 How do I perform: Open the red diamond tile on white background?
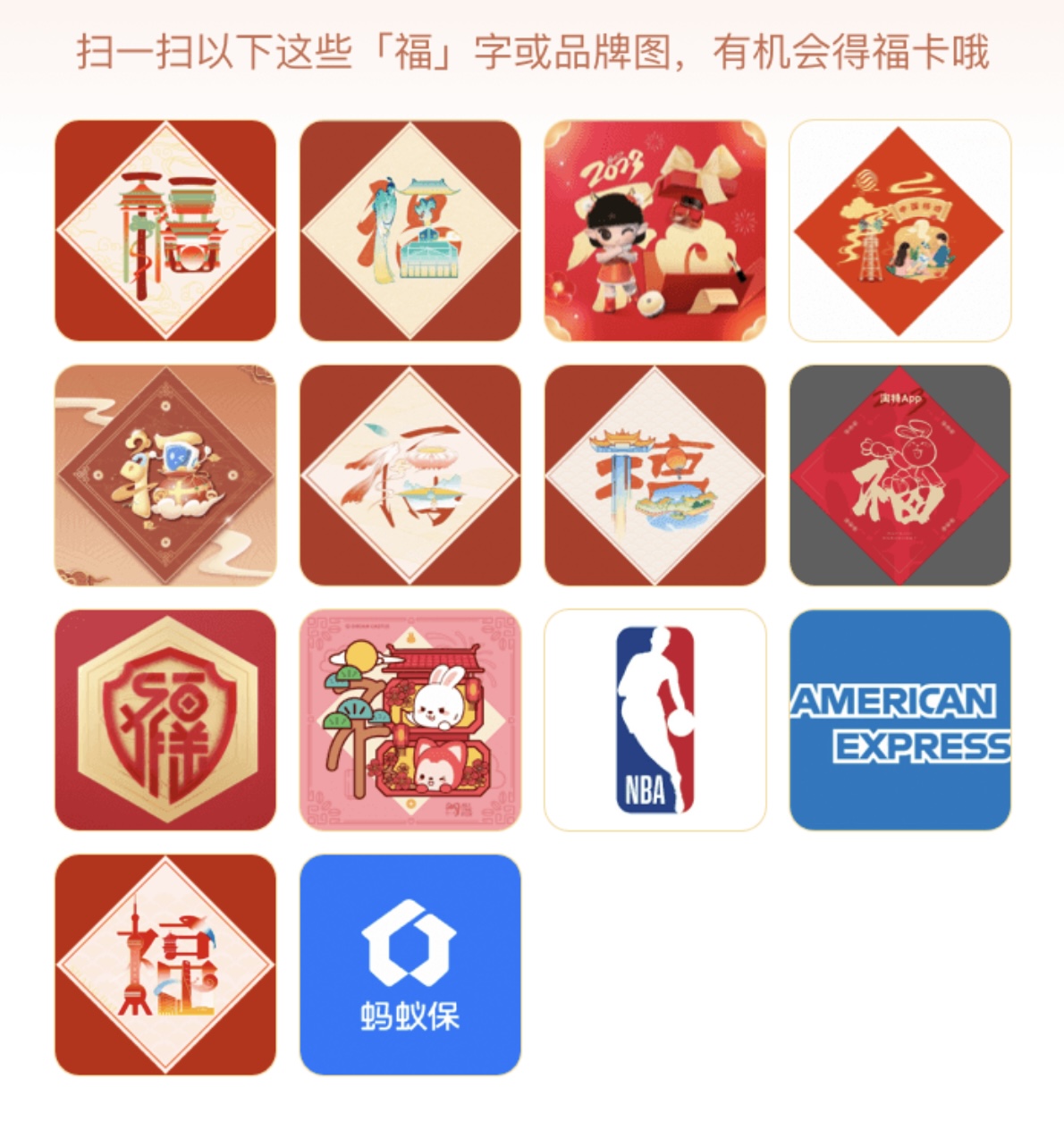pos(899,231)
